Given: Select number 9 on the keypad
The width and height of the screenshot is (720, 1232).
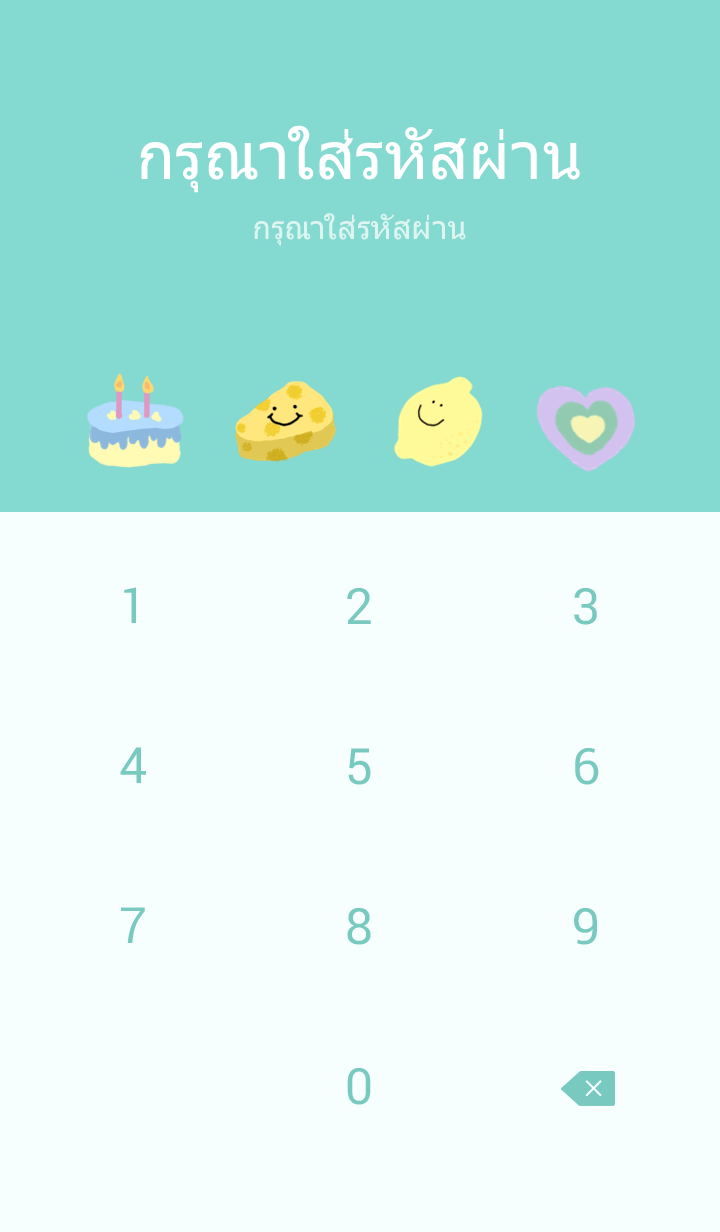Looking at the screenshot, I should tap(585, 927).
